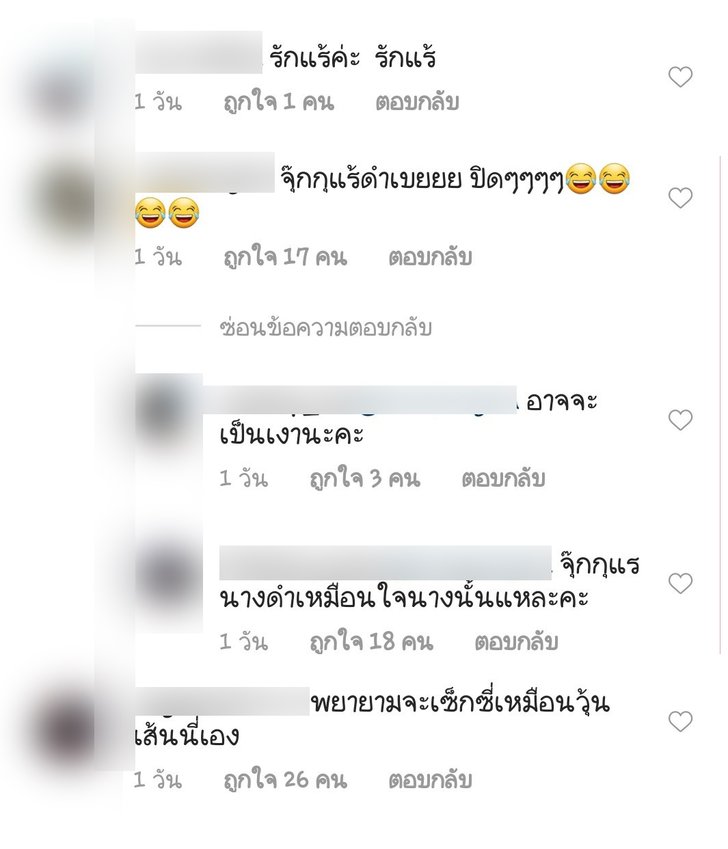Tap ตอบกลับ under "อาจจะเป็นเงานะคะ"
Image resolution: width=728 pixels, height=849 pixels.
pyautogui.click(x=503, y=479)
